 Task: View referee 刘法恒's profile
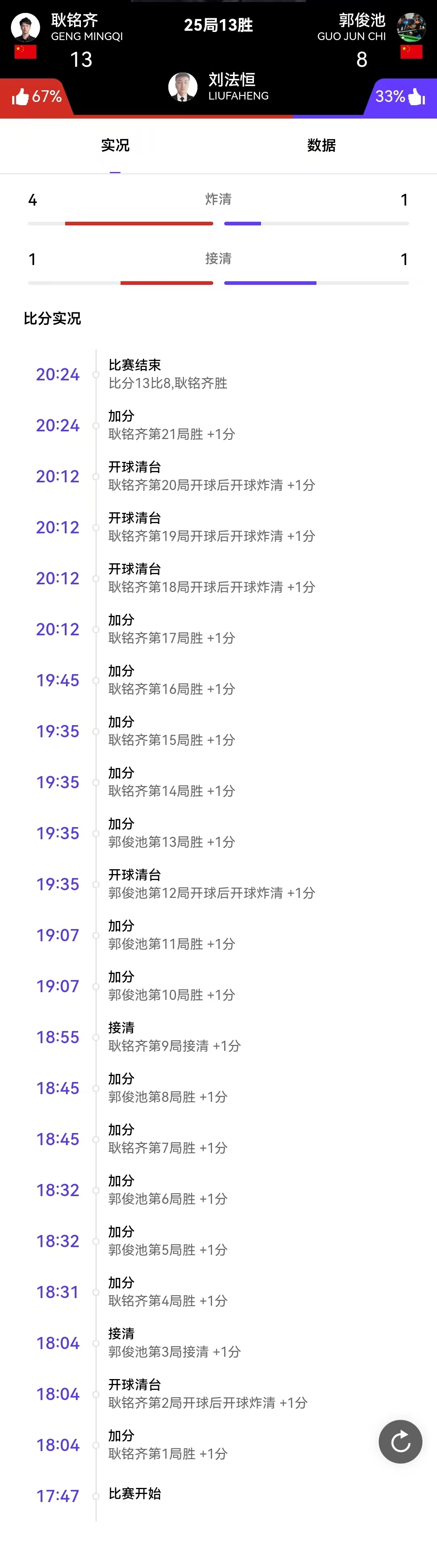(182, 87)
